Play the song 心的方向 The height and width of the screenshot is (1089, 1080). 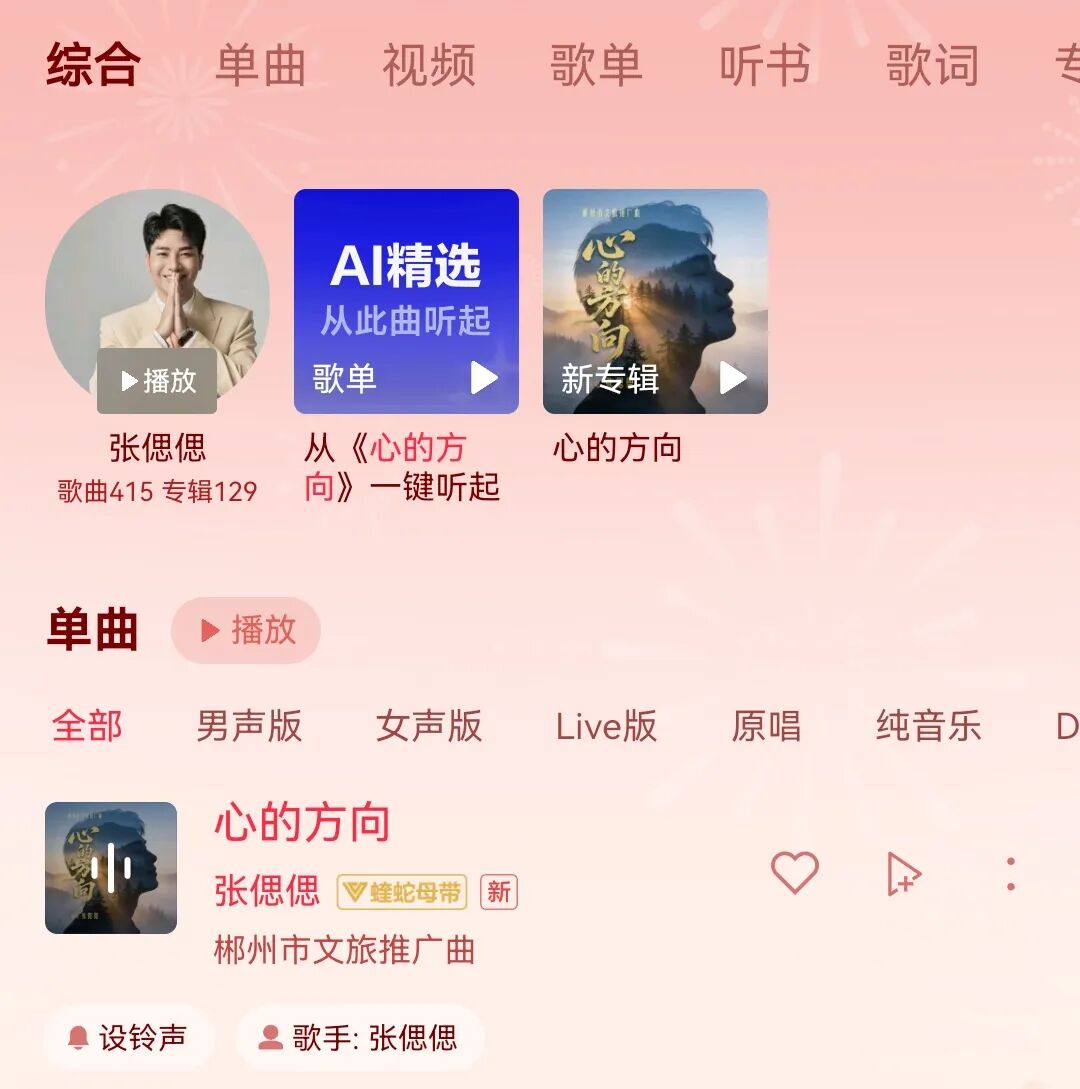click(x=302, y=824)
